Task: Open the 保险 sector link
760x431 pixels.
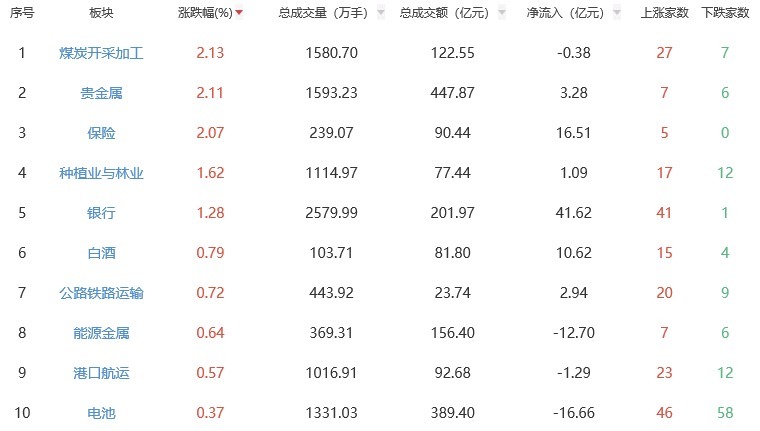Action: (101, 133)
